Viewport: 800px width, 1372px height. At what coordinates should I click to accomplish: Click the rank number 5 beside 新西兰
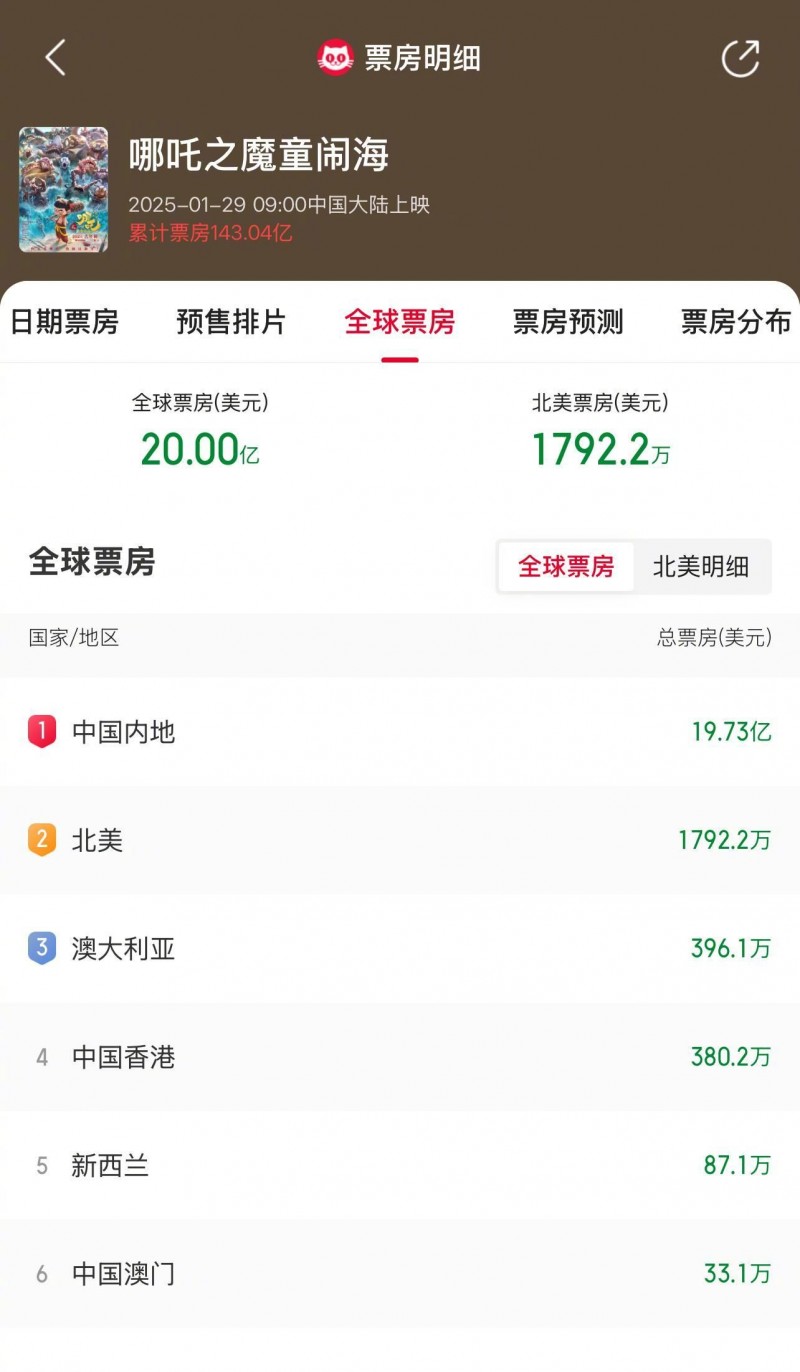(x=42, y=1166)
